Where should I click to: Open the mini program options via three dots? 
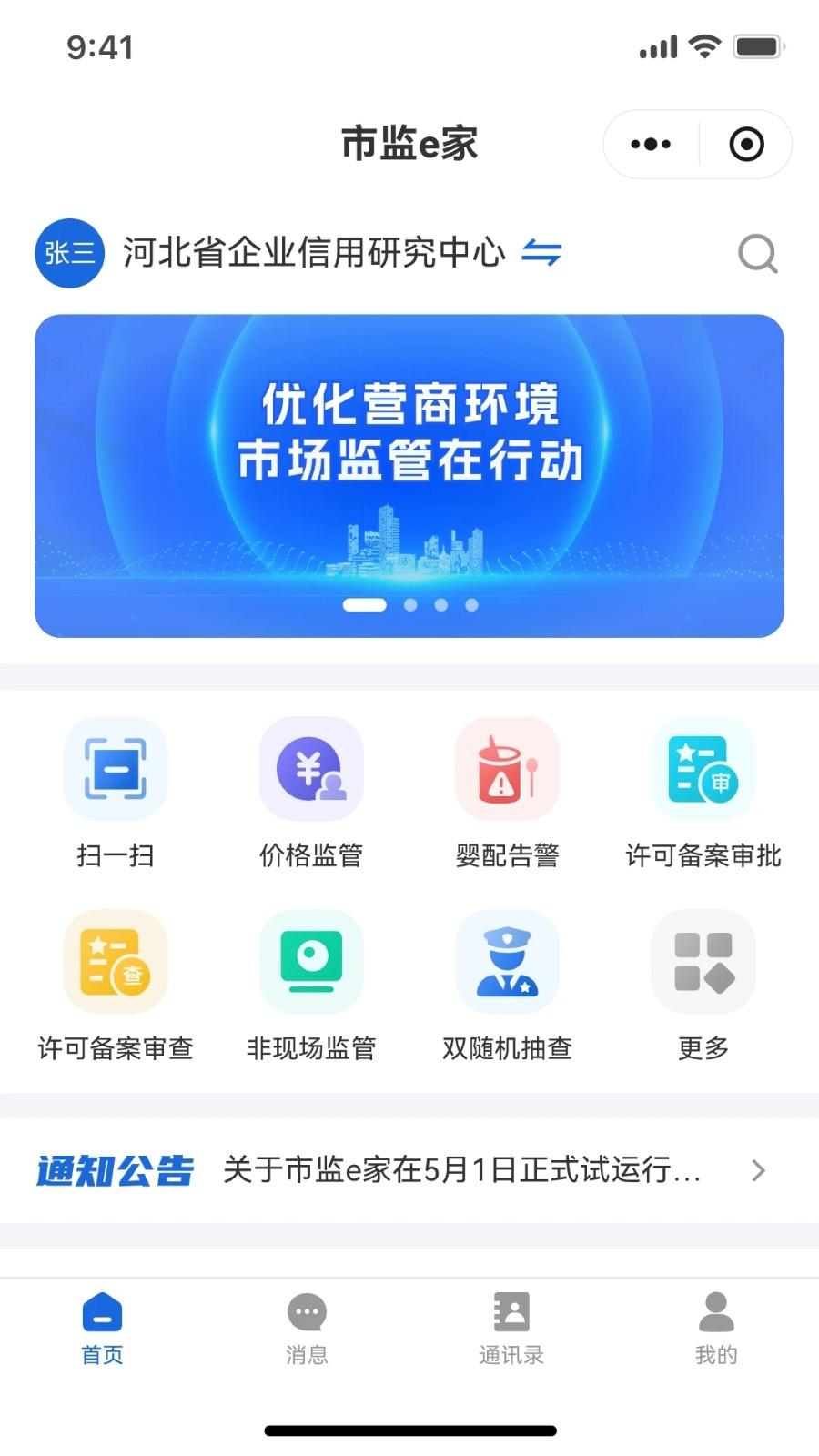click(x=651, y=143)
